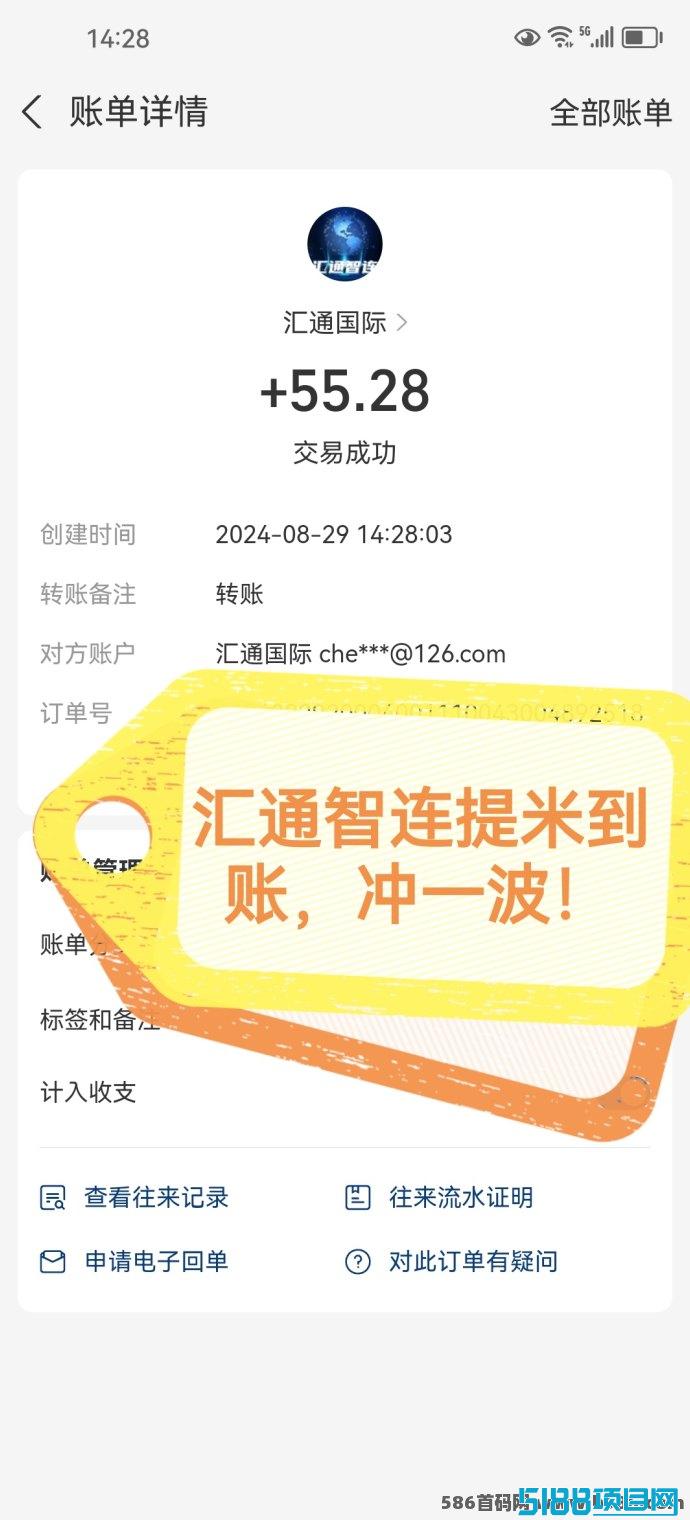Open 查看往来记录
This screenshot has width=690, height=1520.
pyautogui.click(x=134, y=1197)
